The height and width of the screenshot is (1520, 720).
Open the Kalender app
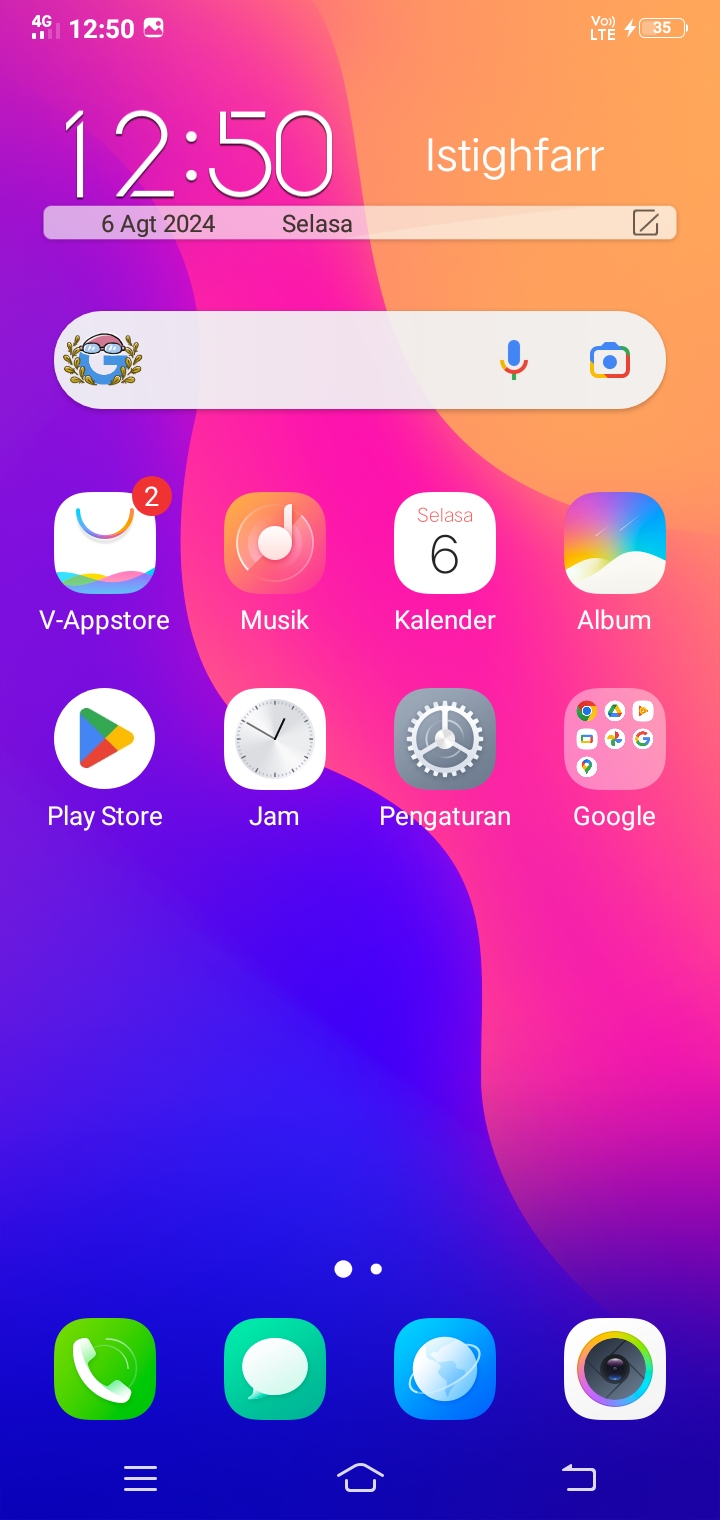point(444,544)
